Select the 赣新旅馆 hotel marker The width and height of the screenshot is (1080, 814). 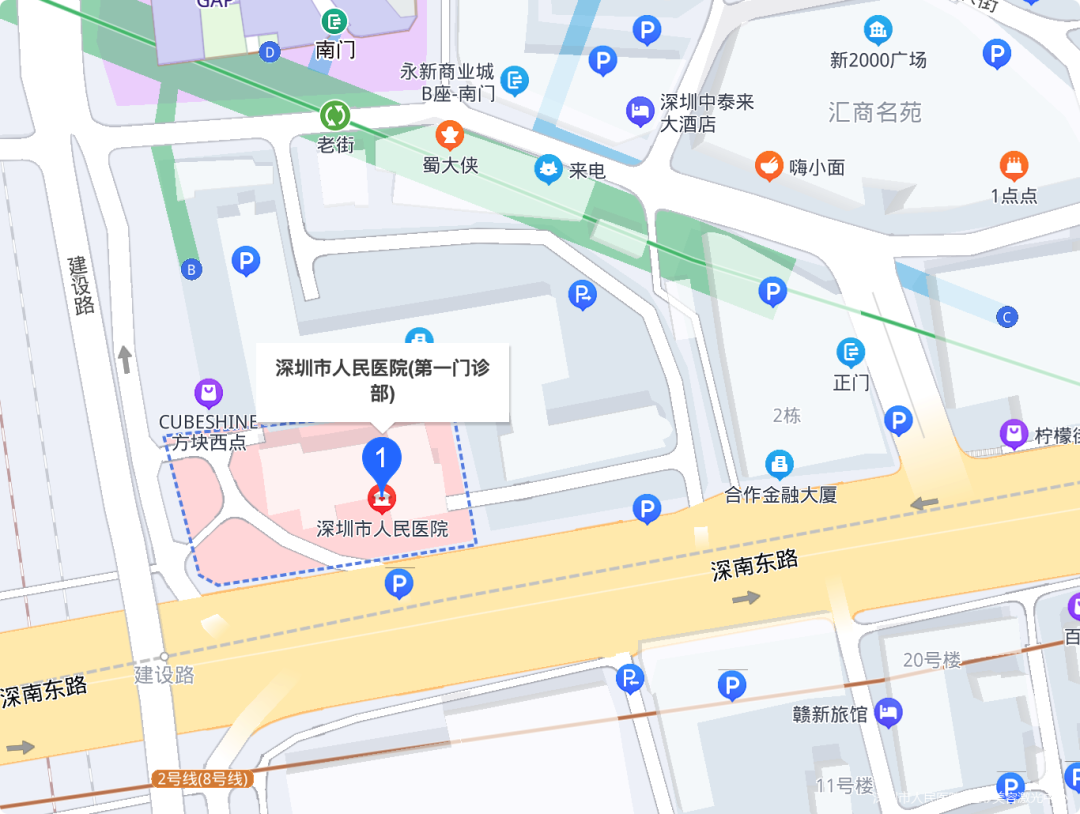pos(887,713)
